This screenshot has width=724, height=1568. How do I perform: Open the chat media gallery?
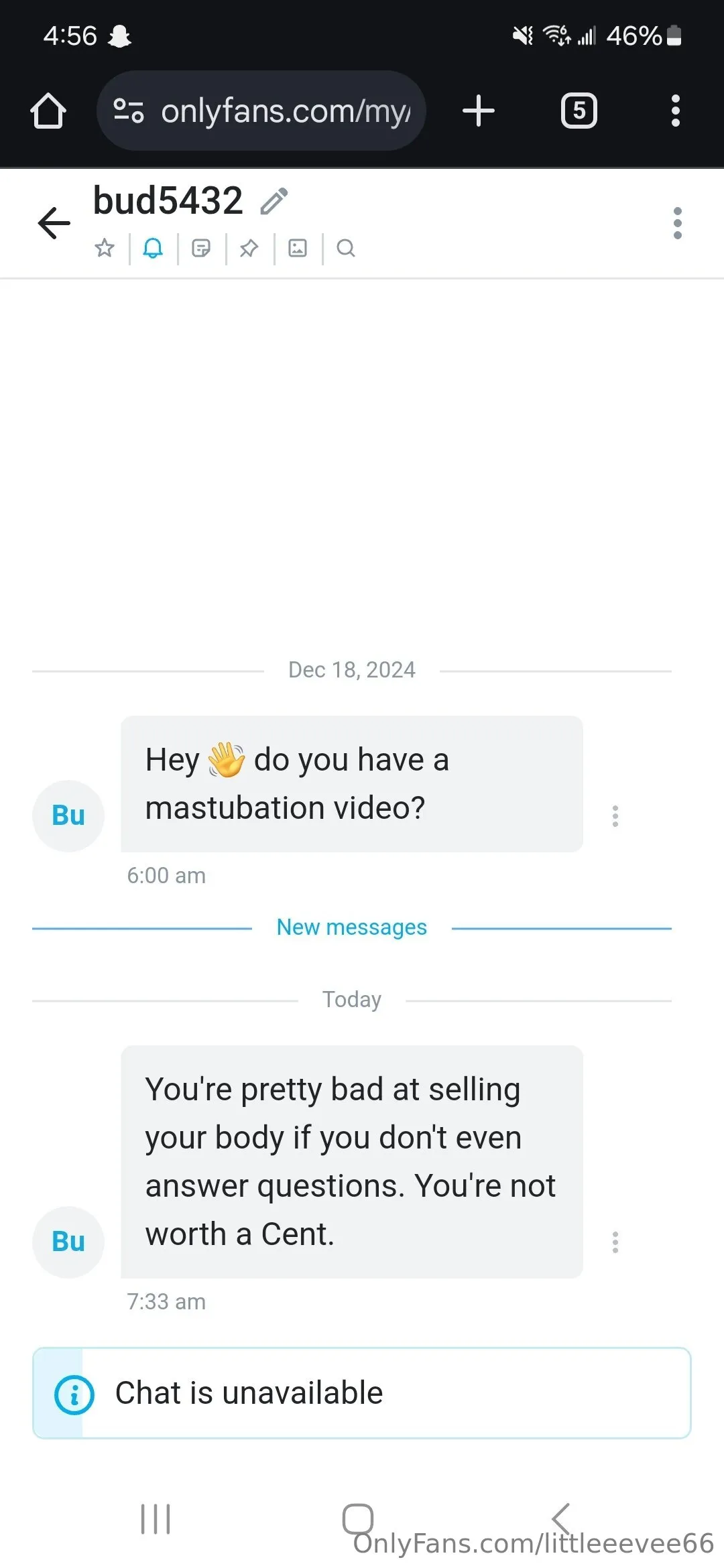coord(298,249)
